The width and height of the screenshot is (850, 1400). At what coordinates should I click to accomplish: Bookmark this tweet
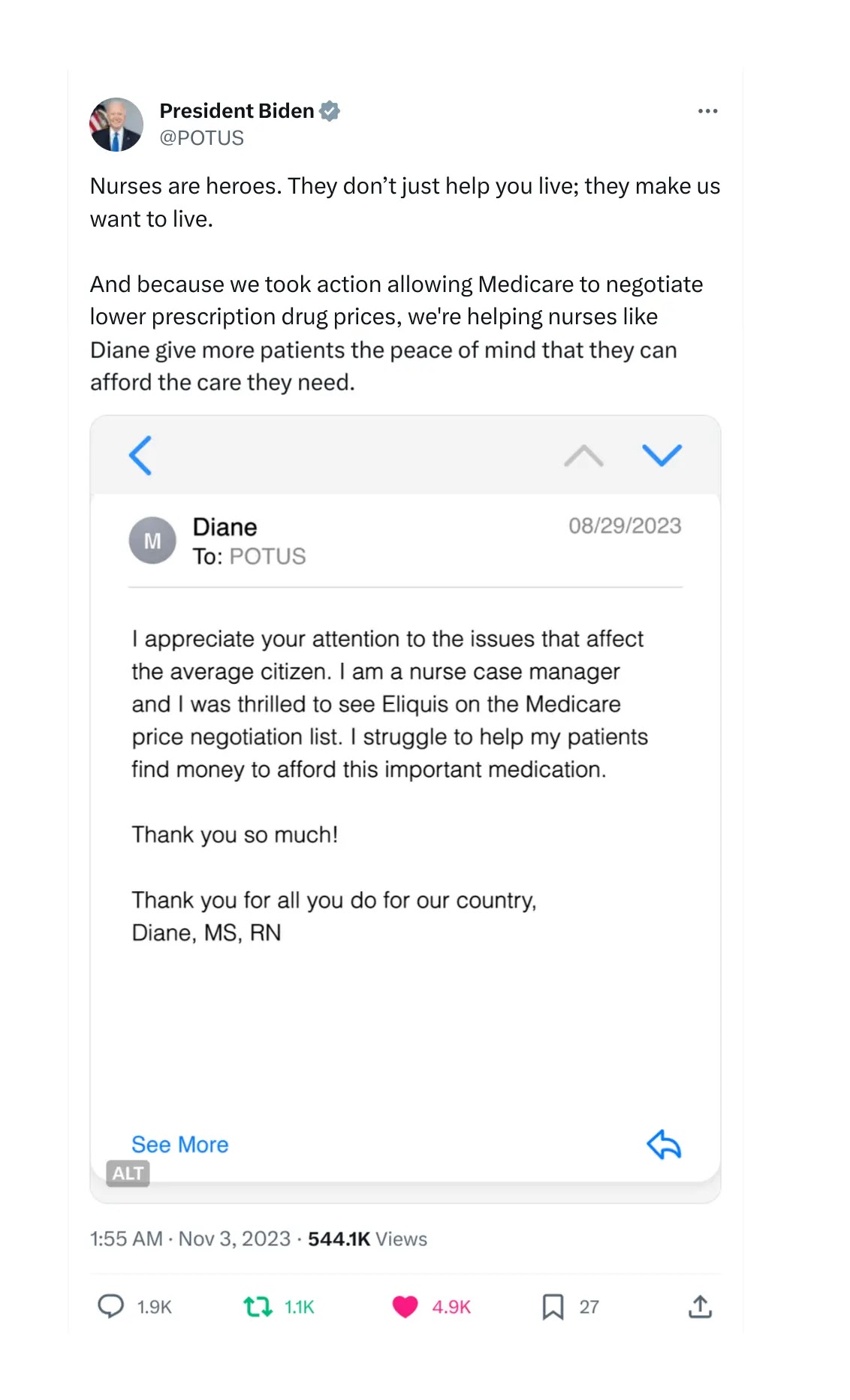click(x=553, y=1307)
